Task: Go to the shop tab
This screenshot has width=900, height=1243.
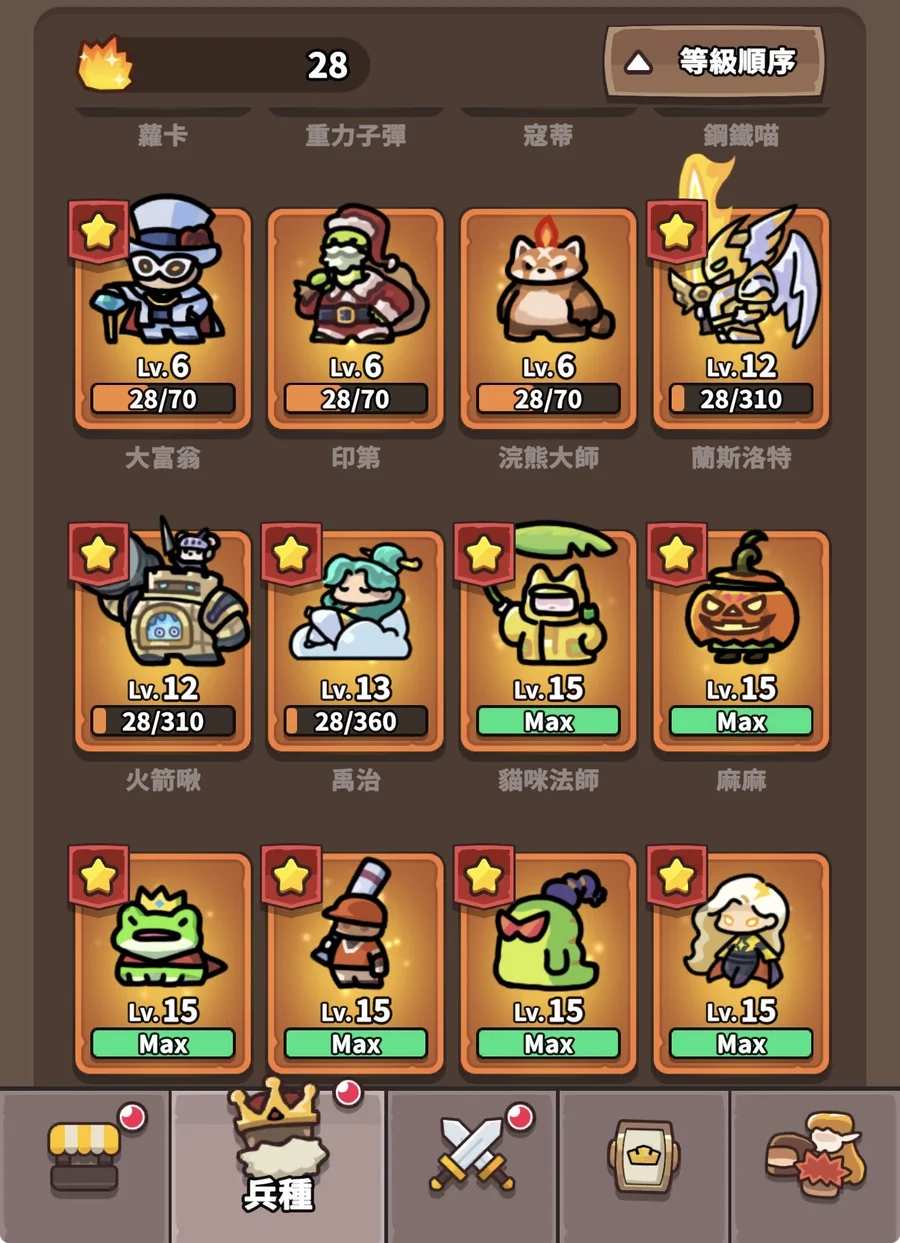Action: tap(85, 1160)
